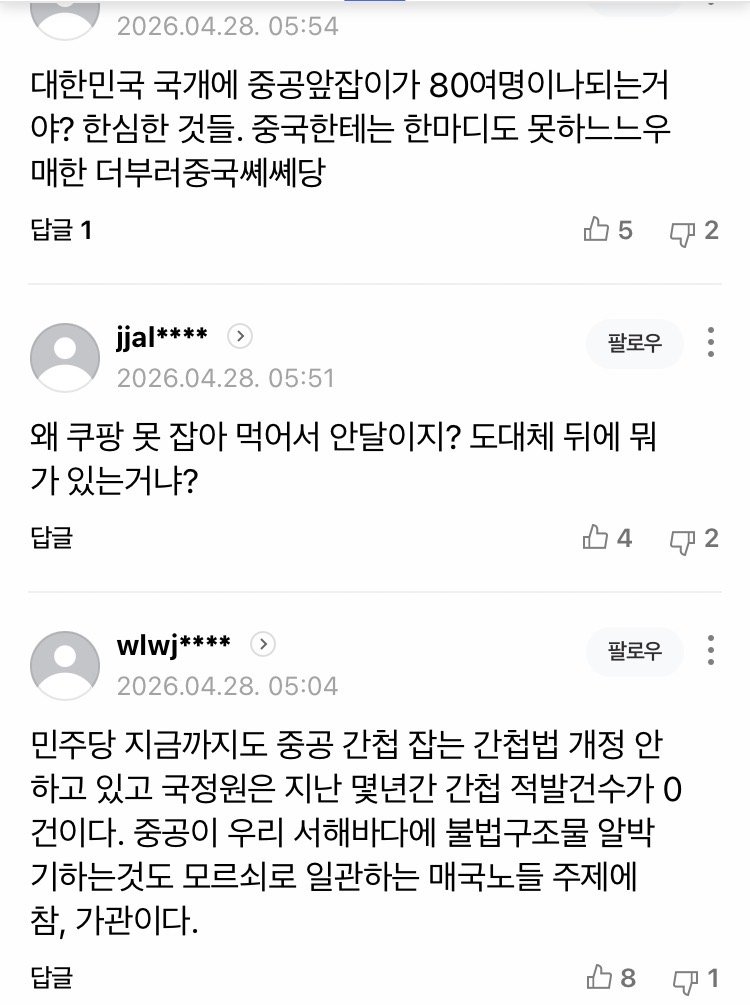750x1005 pixels.
Task: Reply to the wlwj**** comment
Action: [x=52, y=977]
